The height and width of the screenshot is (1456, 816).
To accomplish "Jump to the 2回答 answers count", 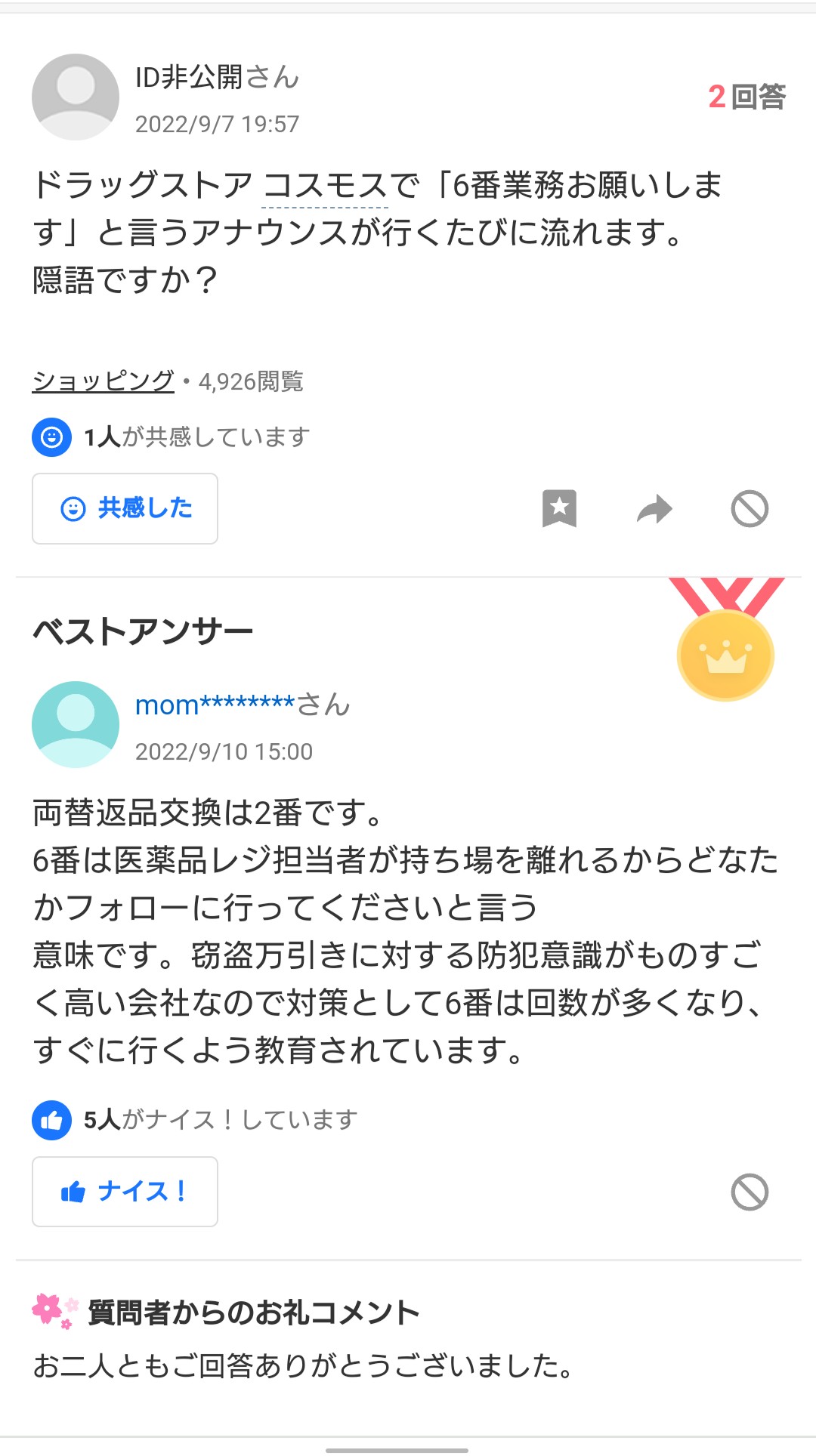I will (x=746, y=97).
